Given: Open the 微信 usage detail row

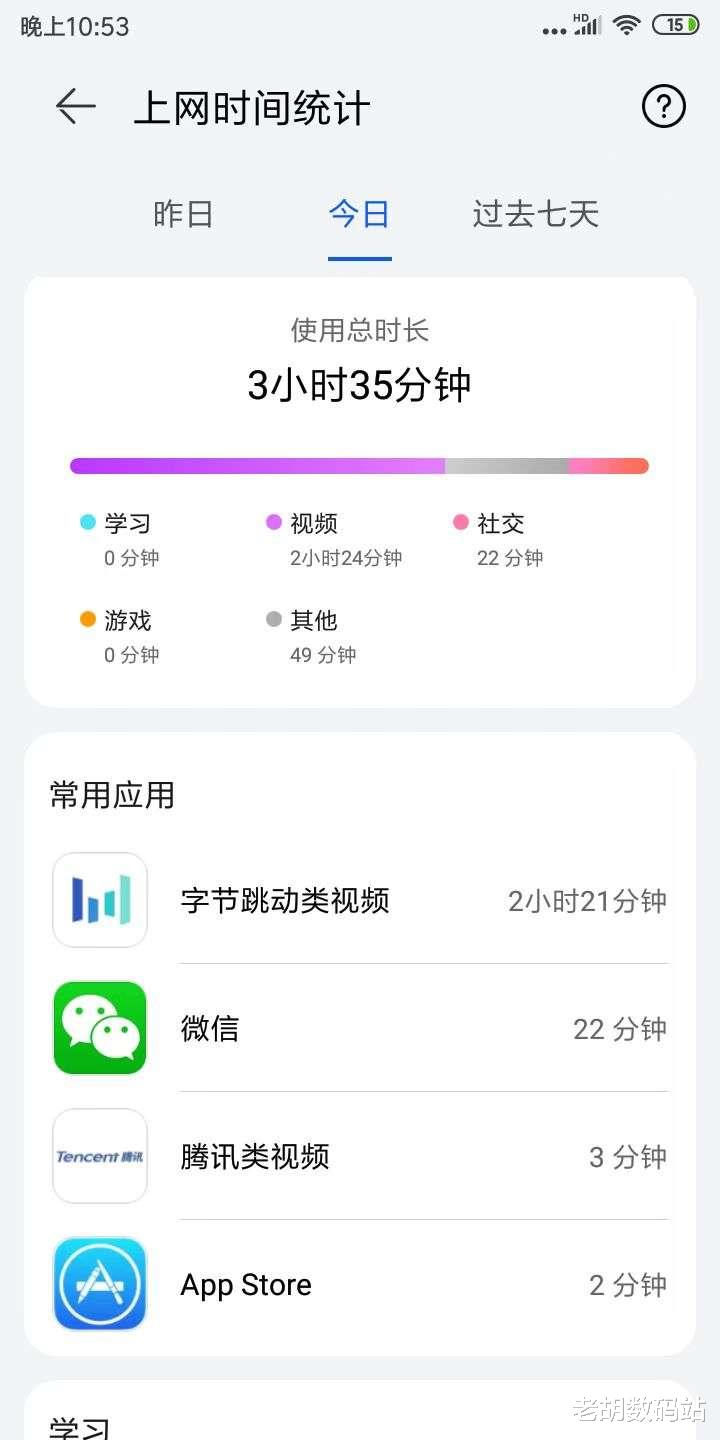Looking at the screenshot, I should pyautogui.click(x=400, y=1028).
